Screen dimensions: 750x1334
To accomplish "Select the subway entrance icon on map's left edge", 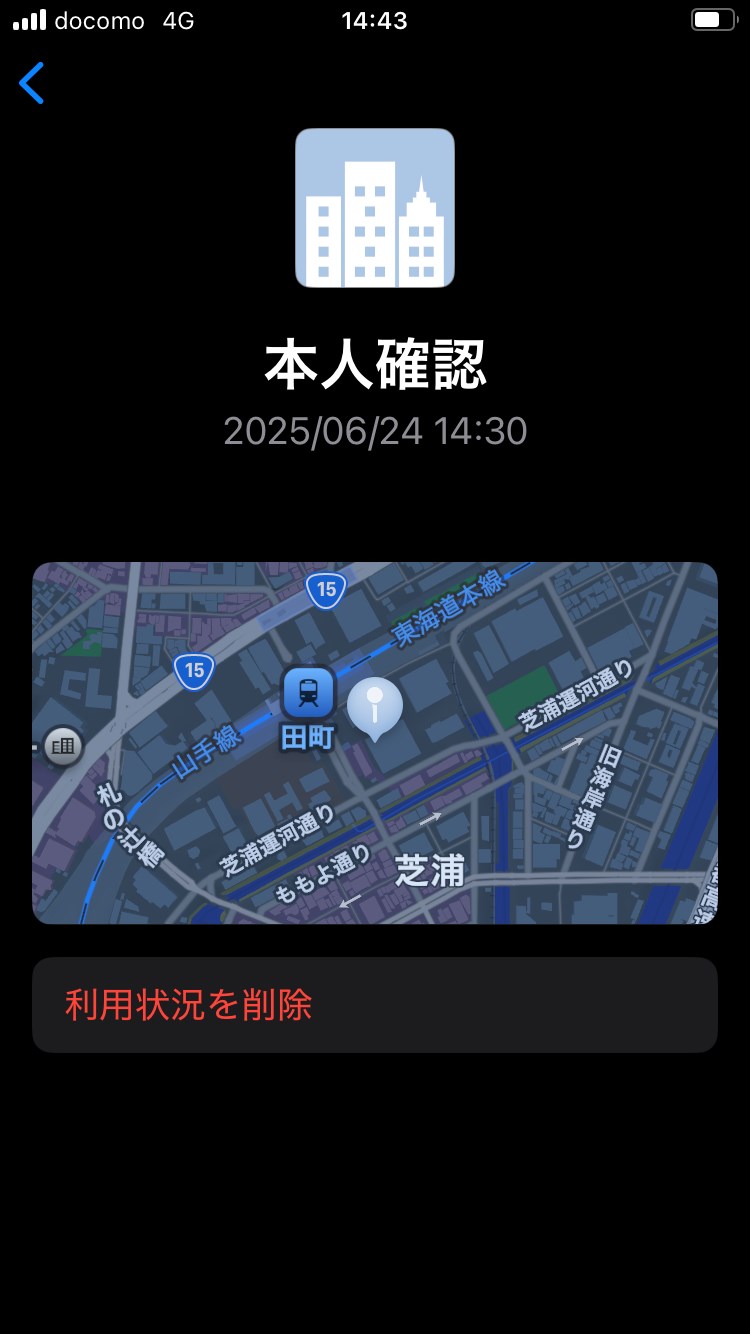I will click(x=63, y=745).
